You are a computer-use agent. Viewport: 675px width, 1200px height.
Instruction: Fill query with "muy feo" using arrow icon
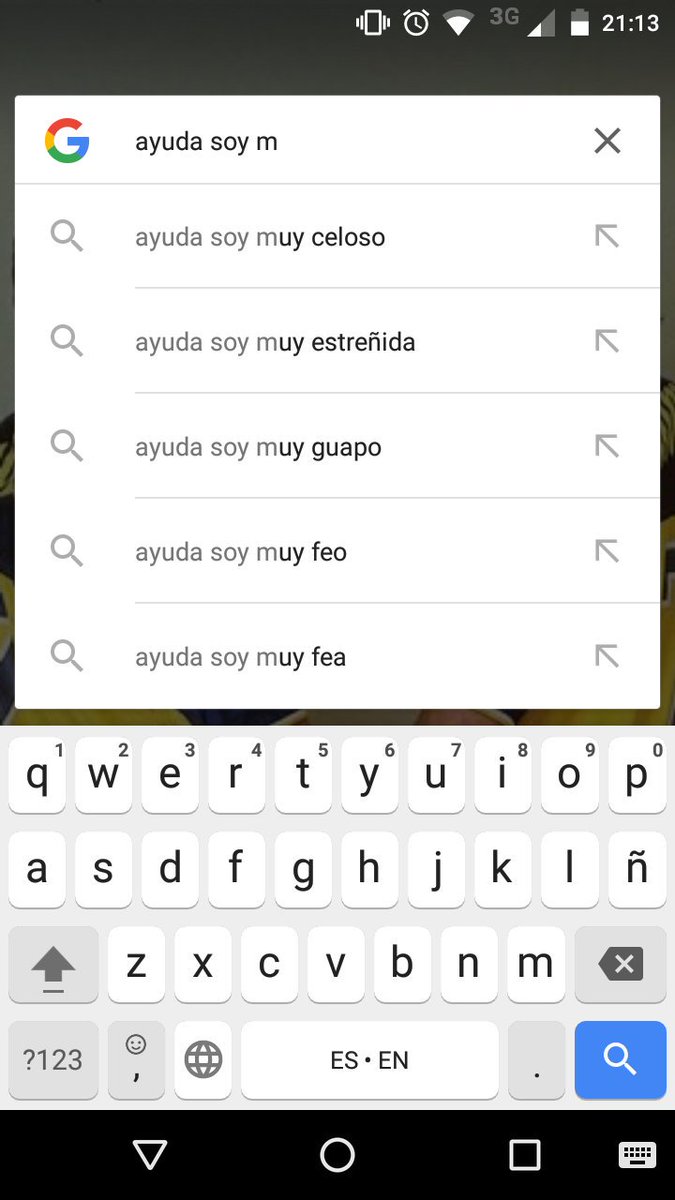point(606,552)
